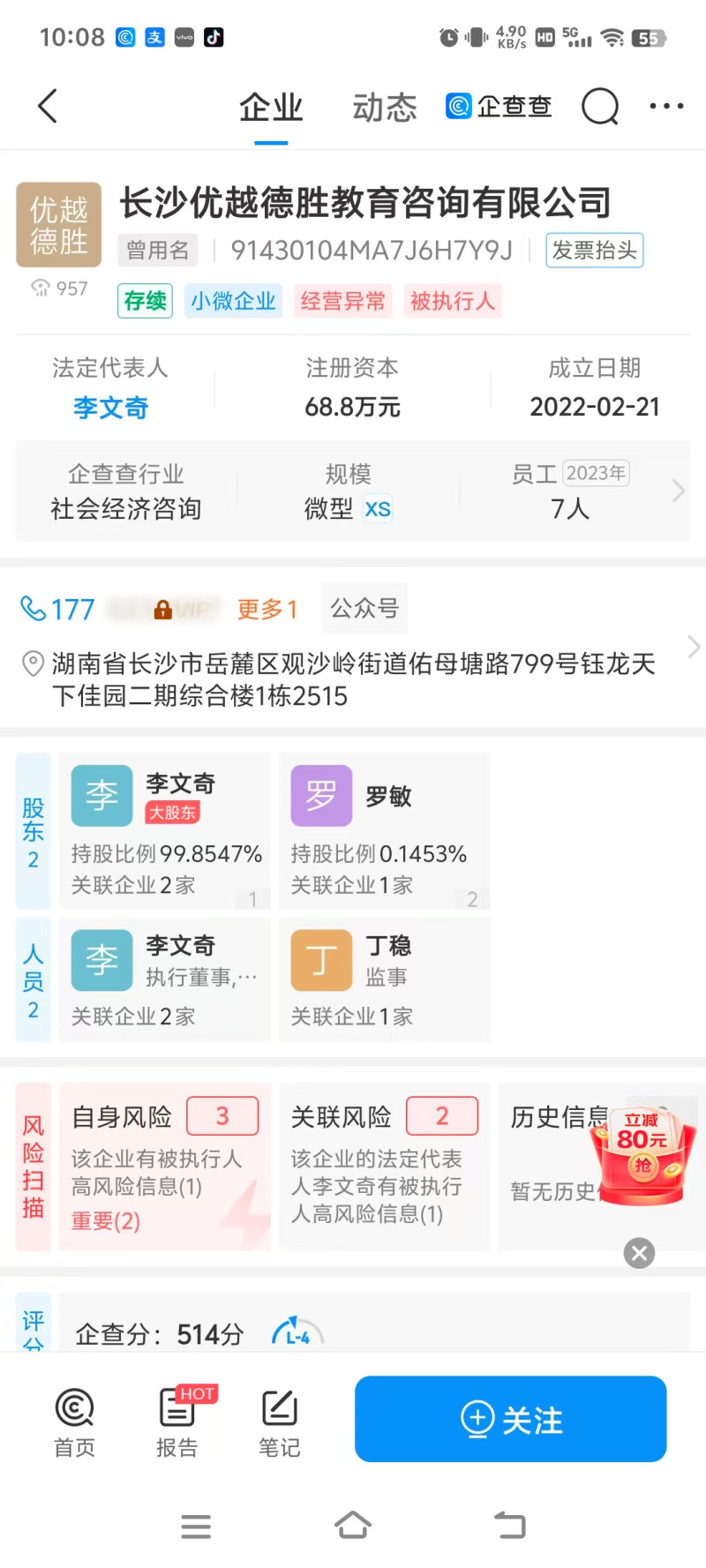Open the 经营异常 tag

point(342,301)
